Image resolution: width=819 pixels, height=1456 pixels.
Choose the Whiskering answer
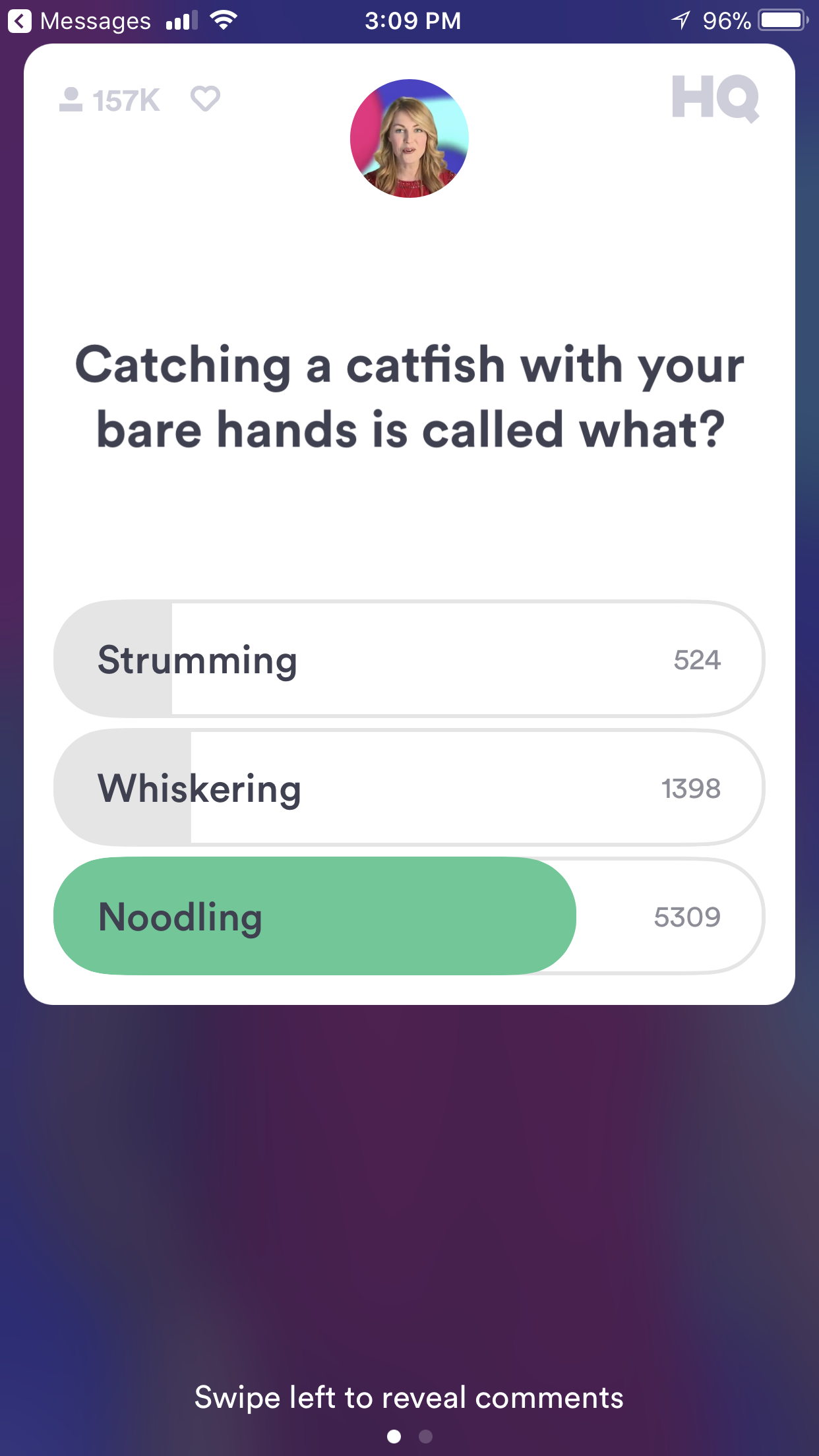409,787
